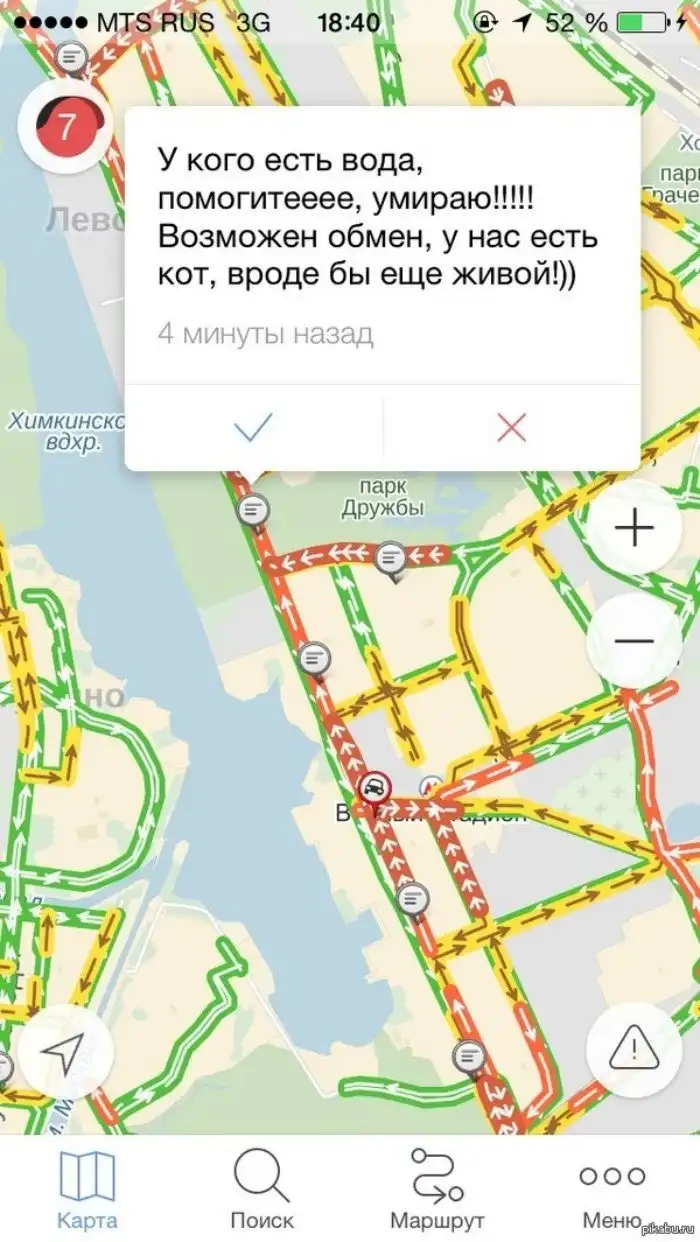The image size is (700, 1242).
Task: Confirm the comment with the blue checkmark
Action: click(x=254, y=428)
